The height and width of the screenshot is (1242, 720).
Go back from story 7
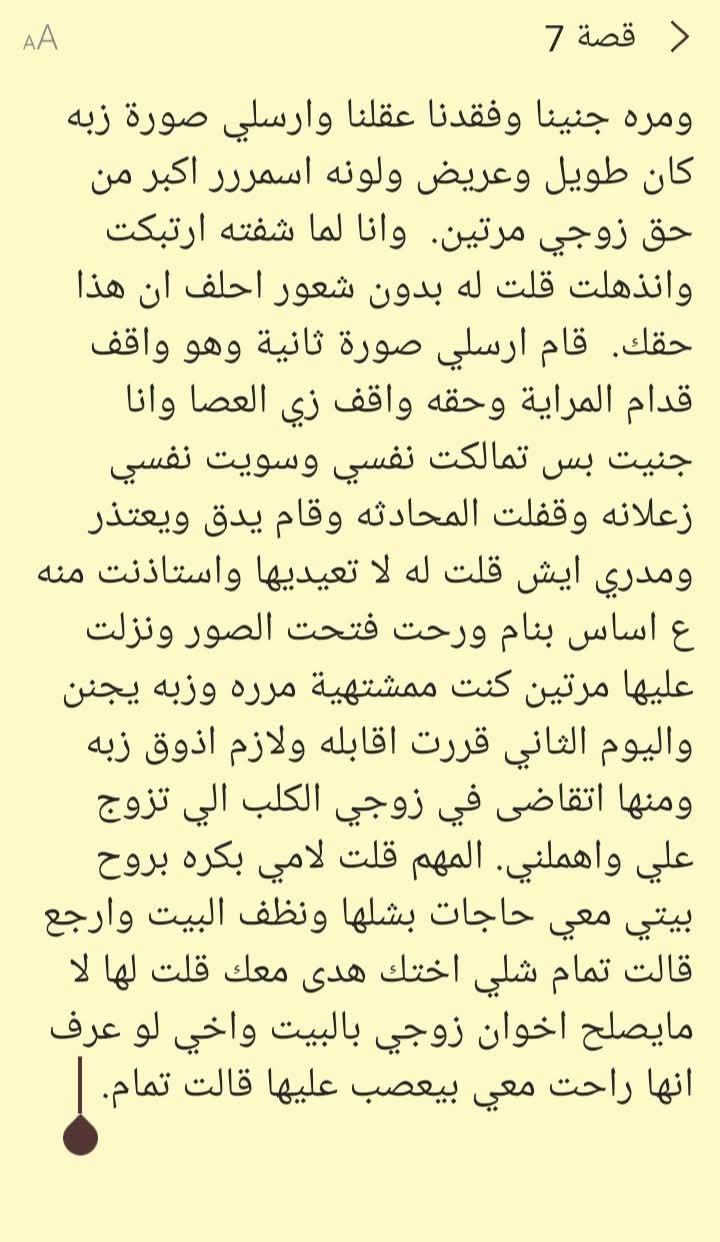click(680, 38)
